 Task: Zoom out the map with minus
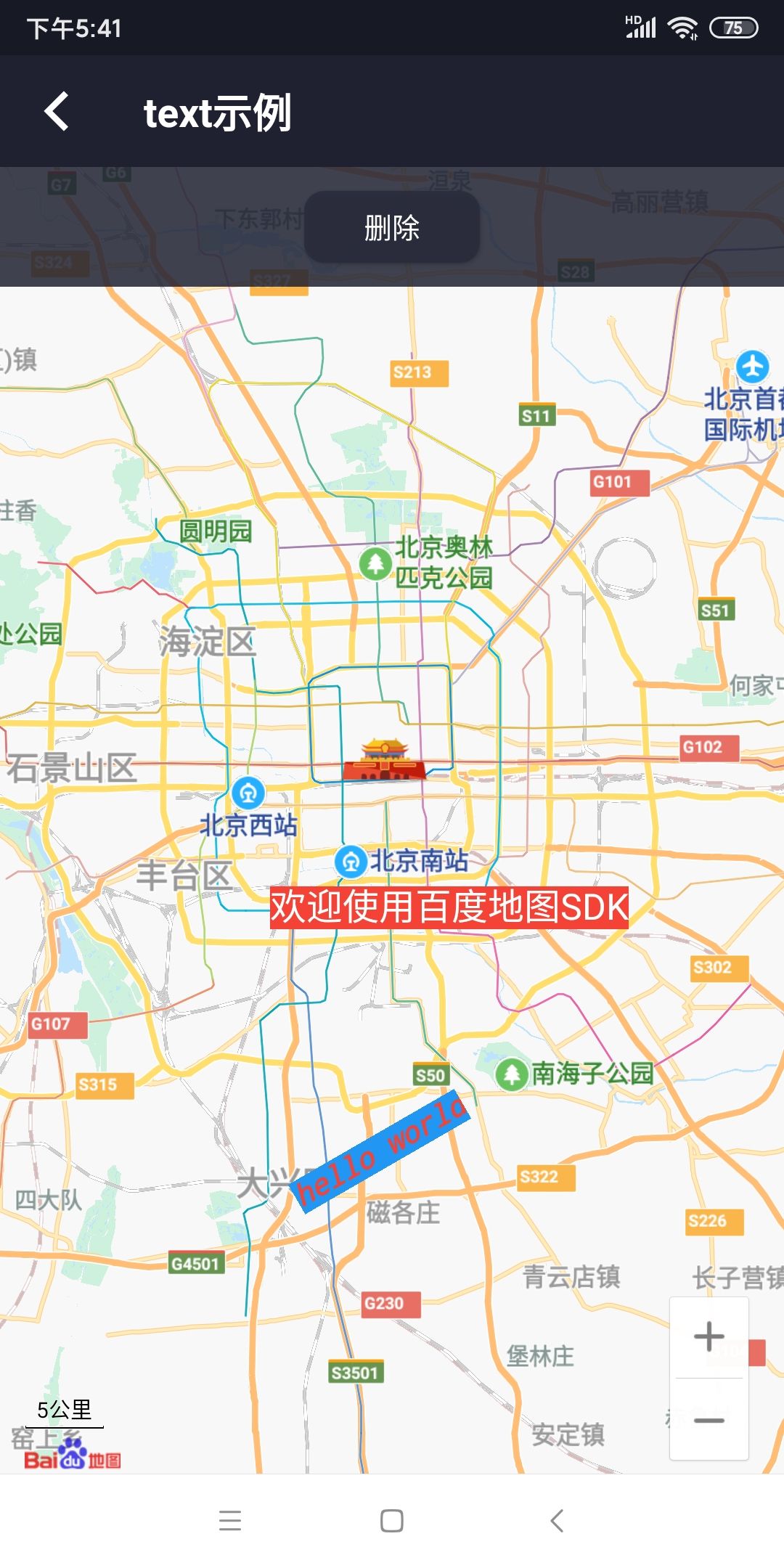tap(709, 1420)
